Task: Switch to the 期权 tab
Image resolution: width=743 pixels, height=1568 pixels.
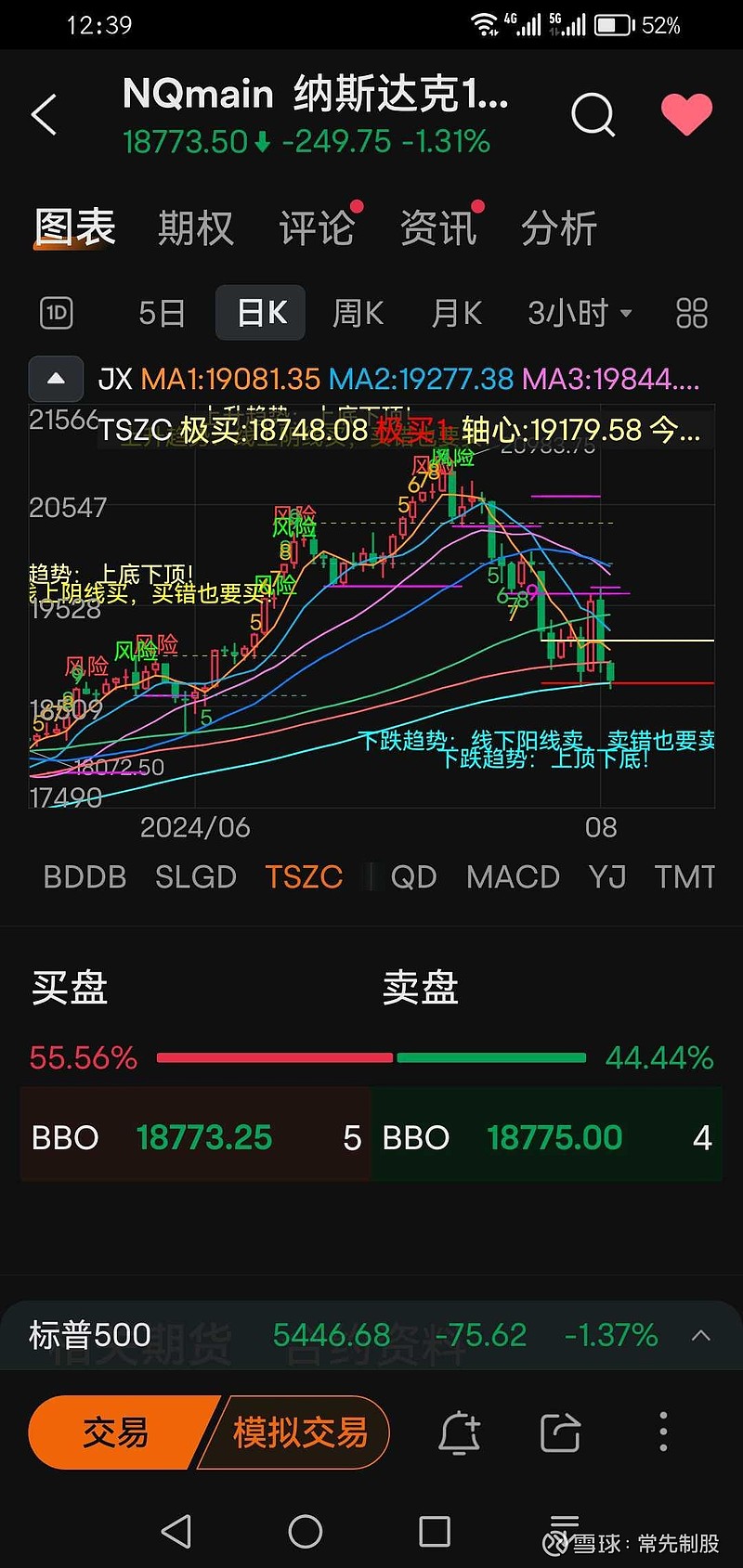Action: [195, 227]
